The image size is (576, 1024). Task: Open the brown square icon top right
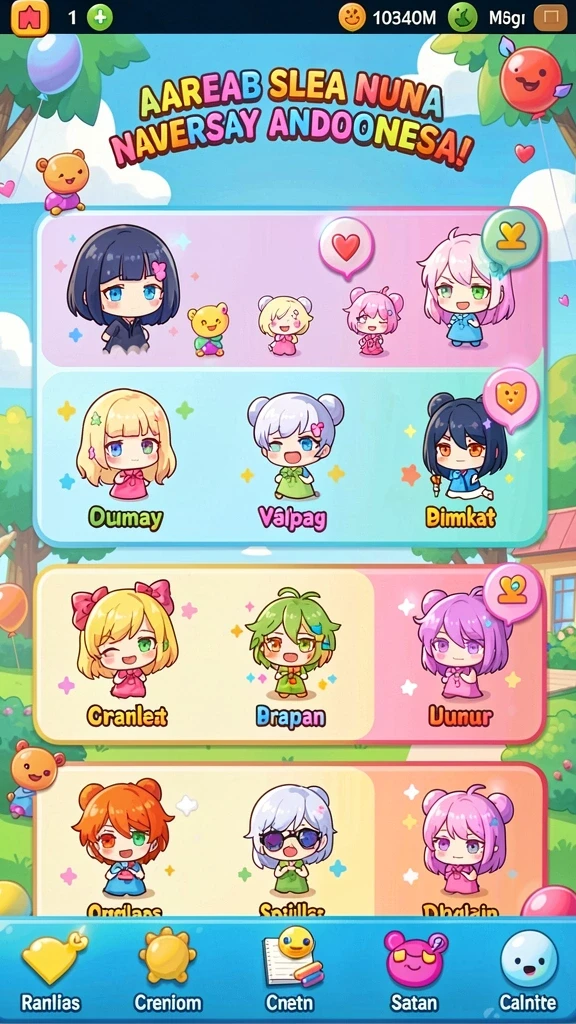point(551,18)
